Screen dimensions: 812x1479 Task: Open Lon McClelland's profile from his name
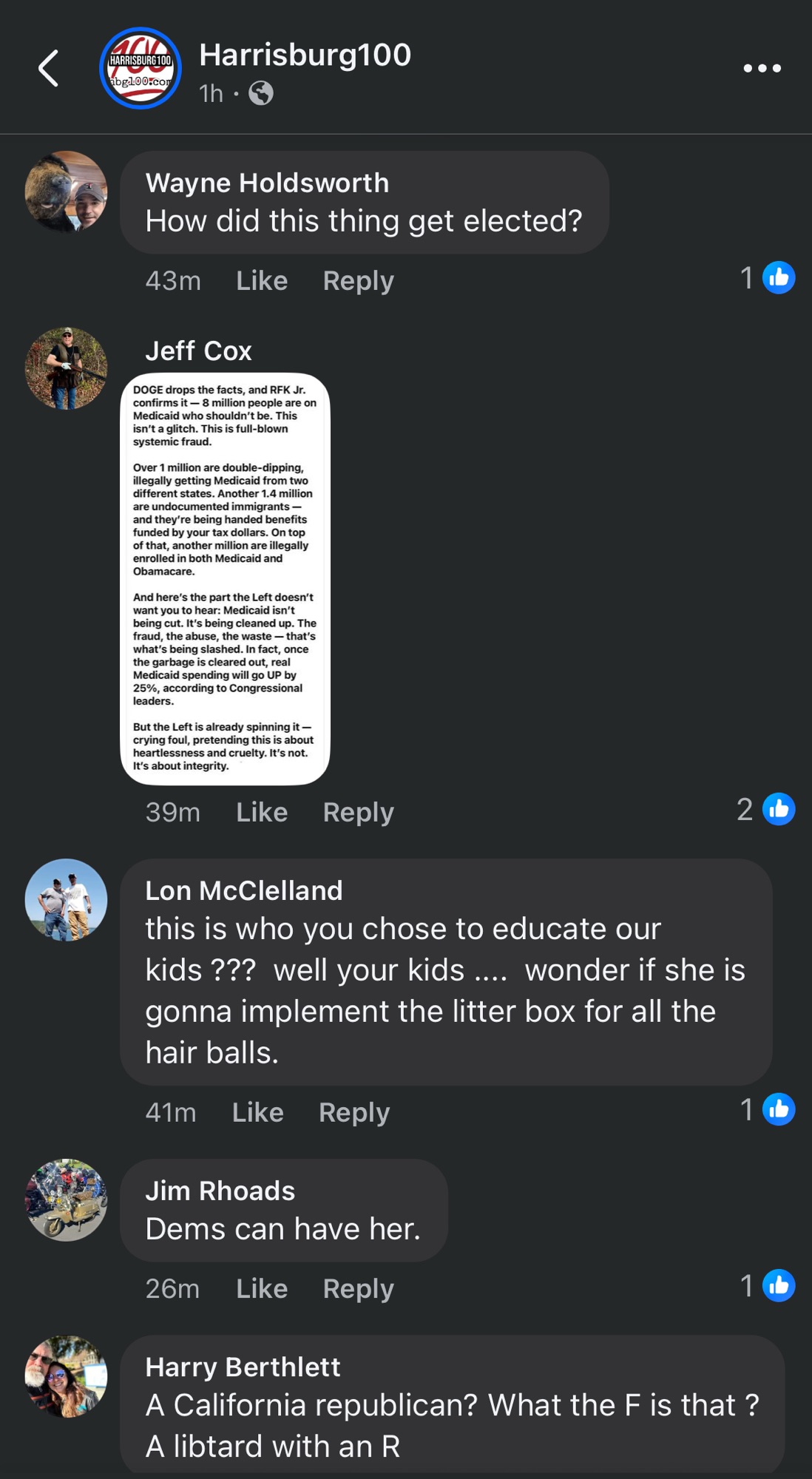[x=243, y=890]
